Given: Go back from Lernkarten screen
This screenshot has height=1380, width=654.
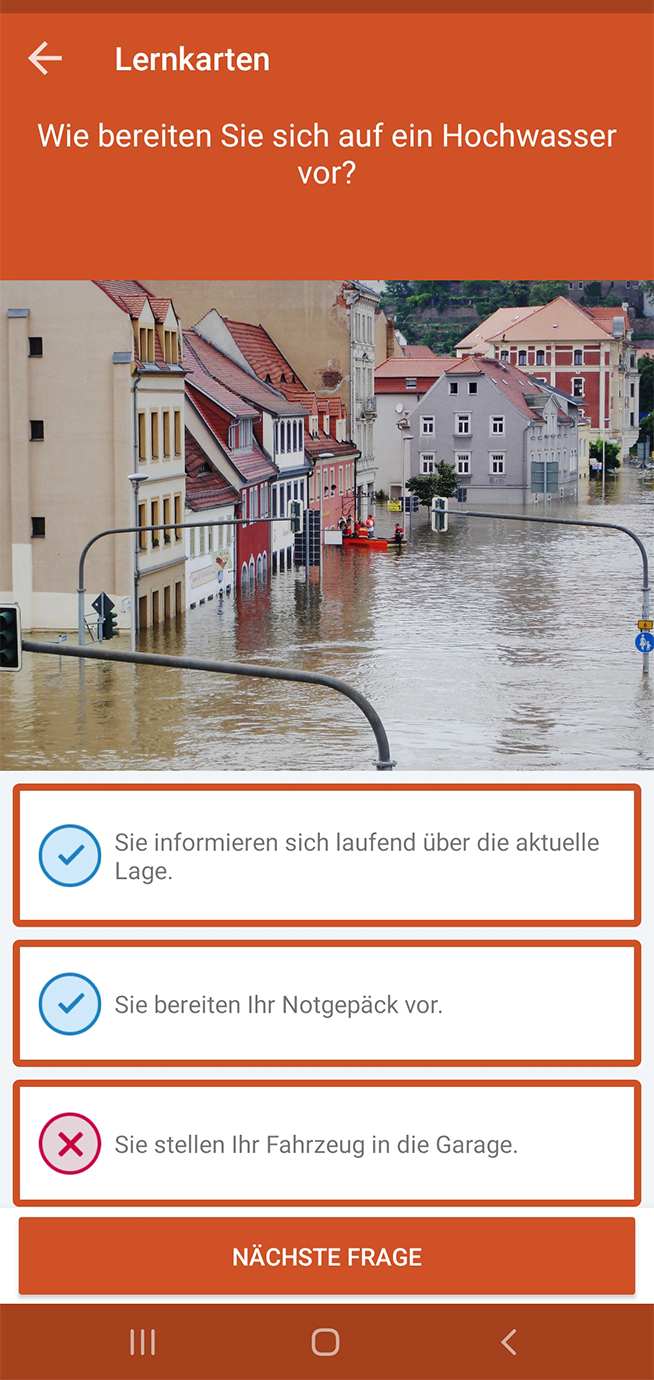Looking at the screenshot, I should click(x=45, y=59).
